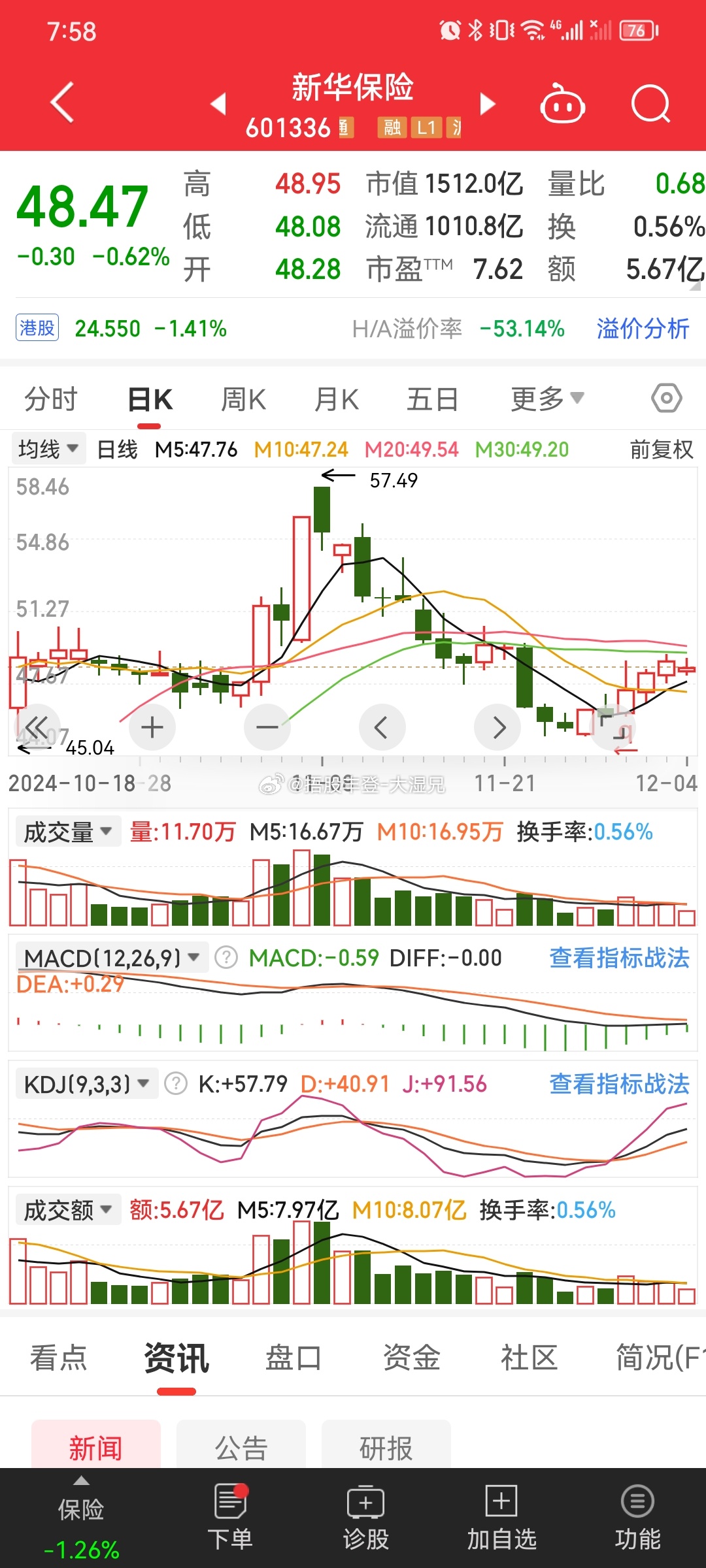Expand the 更多 chart period dropdown
This screenshot has height=1568, width=706.
coord(546,399)
